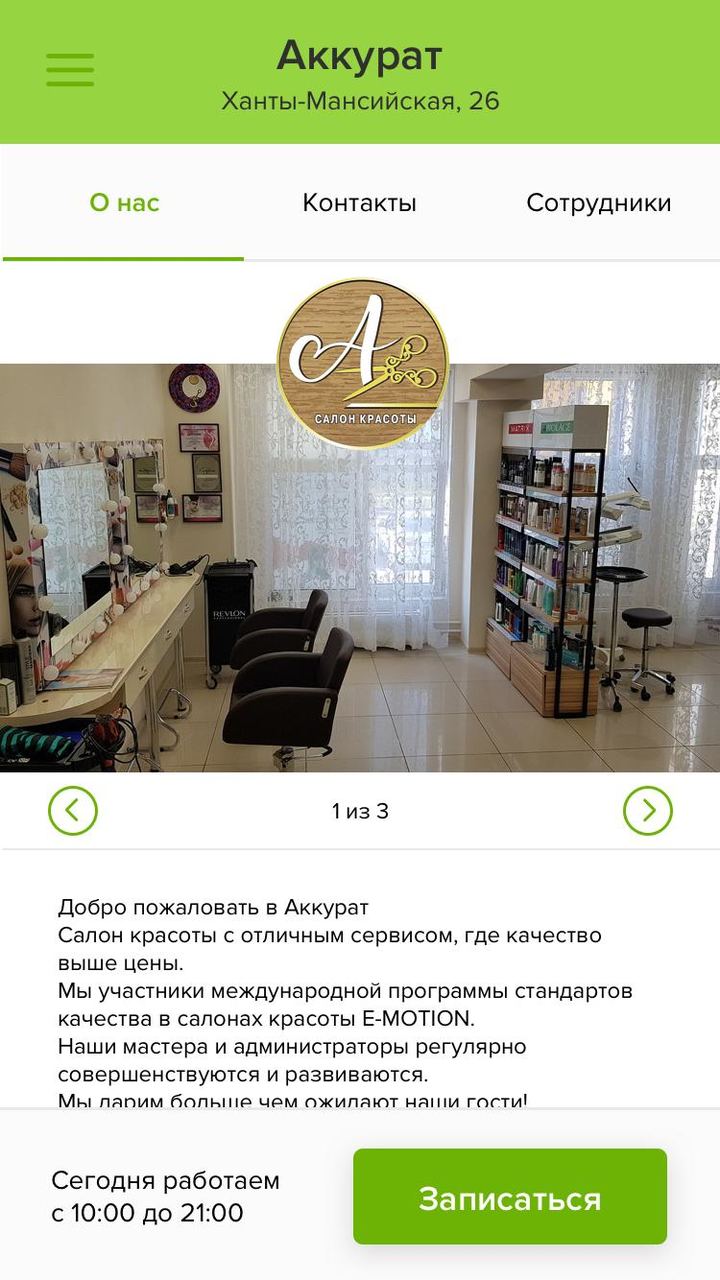The image size is (720, 1280).
Task: Tap the green left chevron arrow
Action: coord(72,810)
